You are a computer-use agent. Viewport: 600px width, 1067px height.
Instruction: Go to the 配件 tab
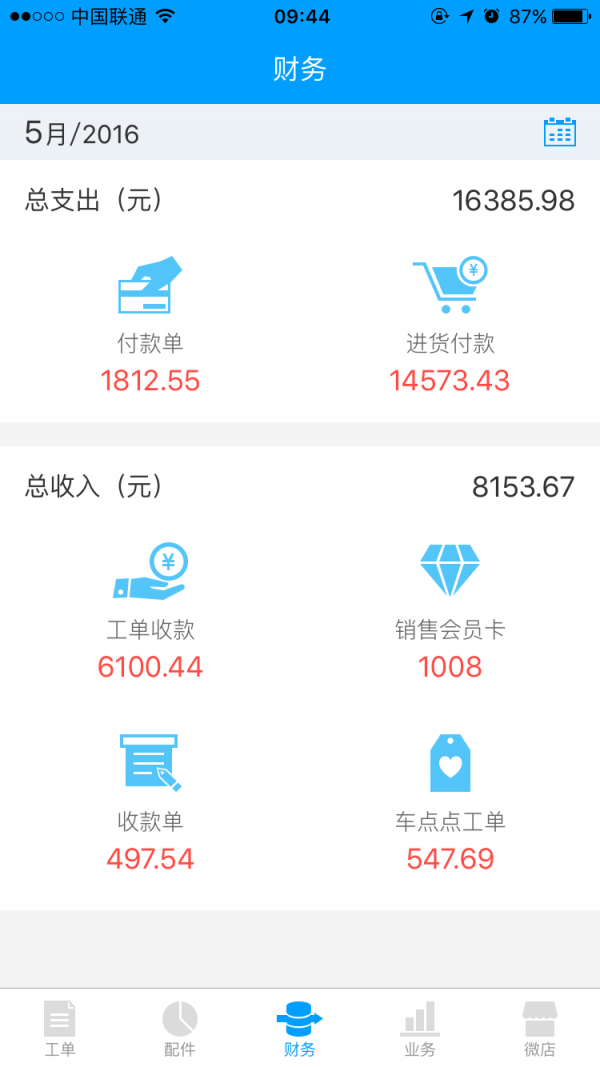[180, 1028]
